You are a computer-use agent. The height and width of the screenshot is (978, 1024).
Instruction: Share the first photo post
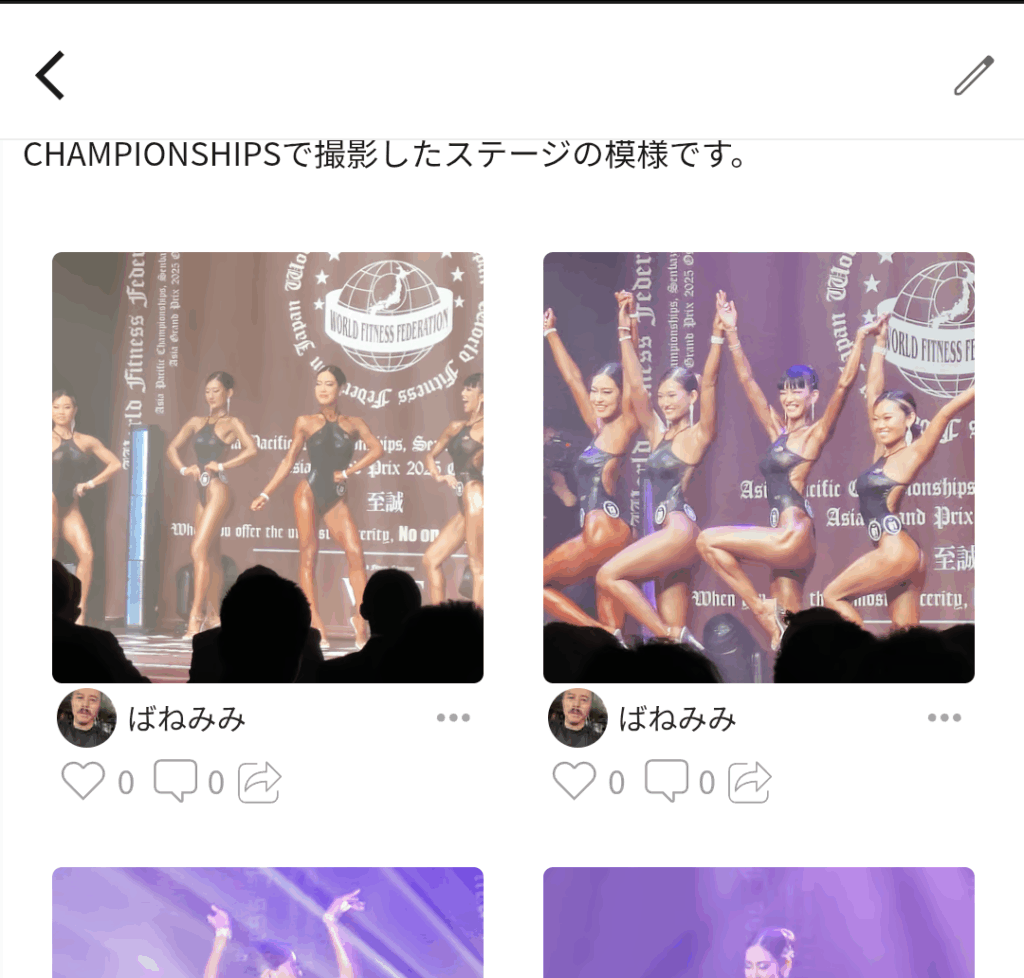pyautogui.click(x=259, y=782)
